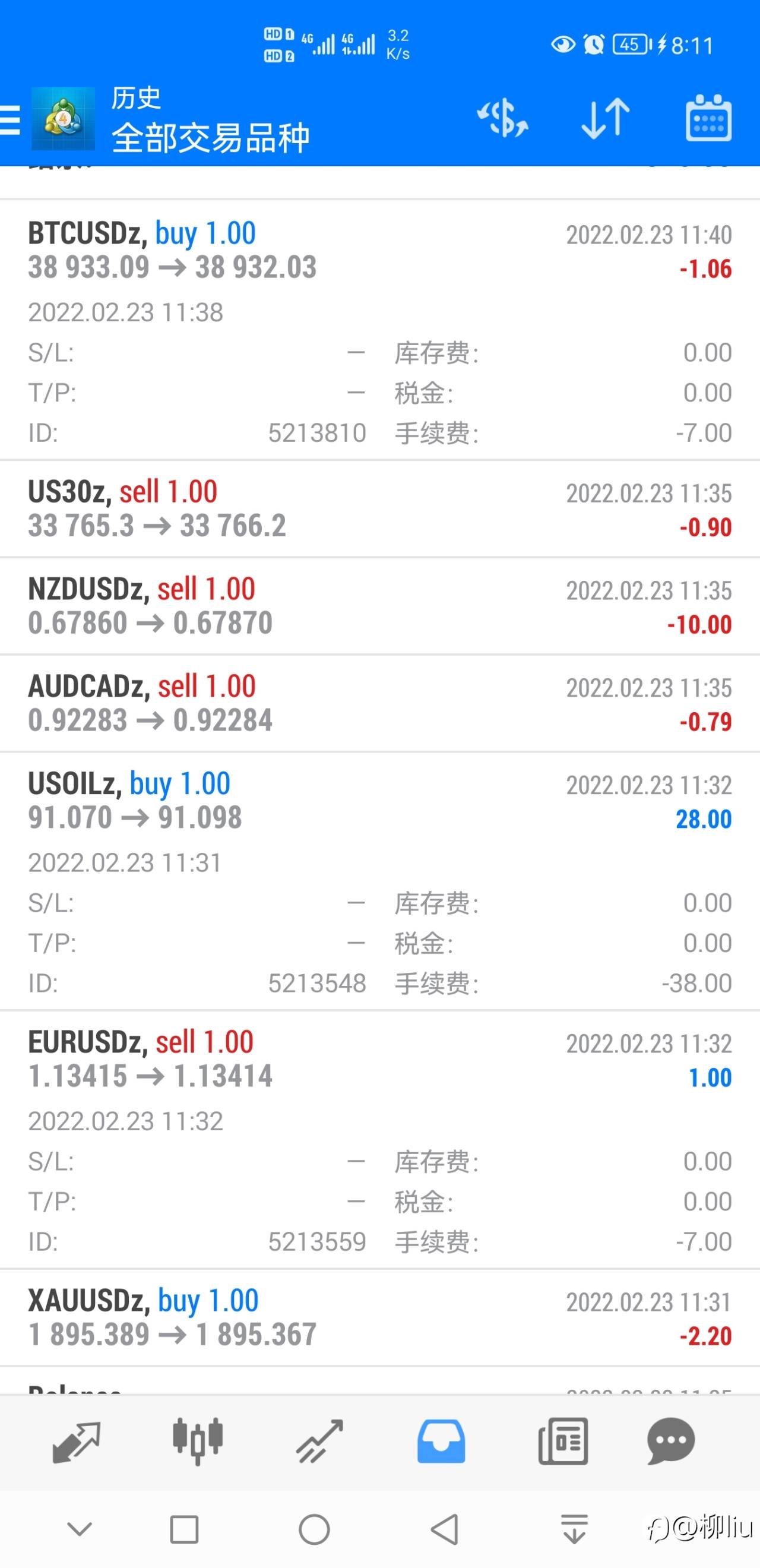Open the hamburger drawer menu
This screenshot has height=1568, width=760.
click(x=9, y=119)
